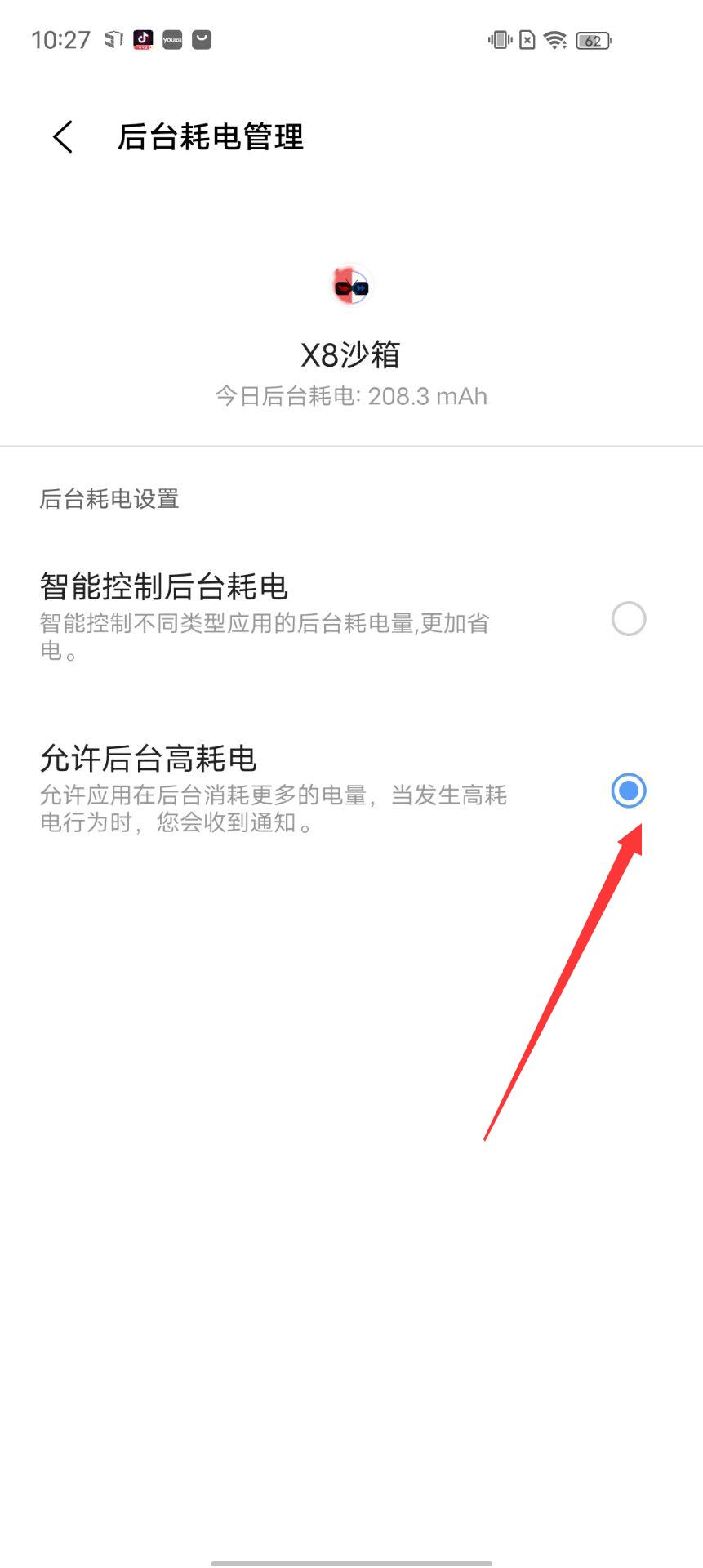Go back from 后台耗电管理

tap(63, 136)
